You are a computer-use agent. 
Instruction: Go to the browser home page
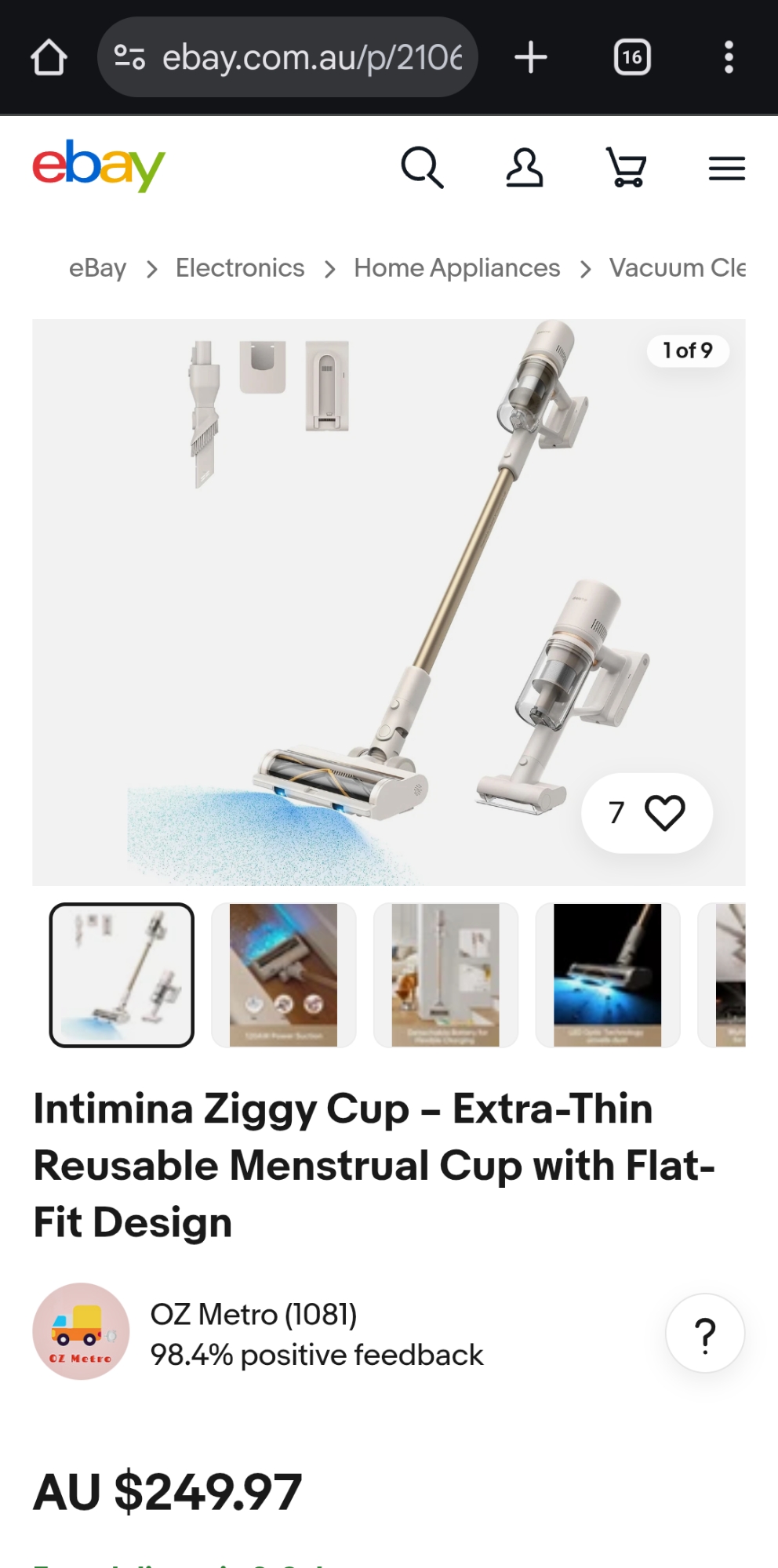click(49, 57)
